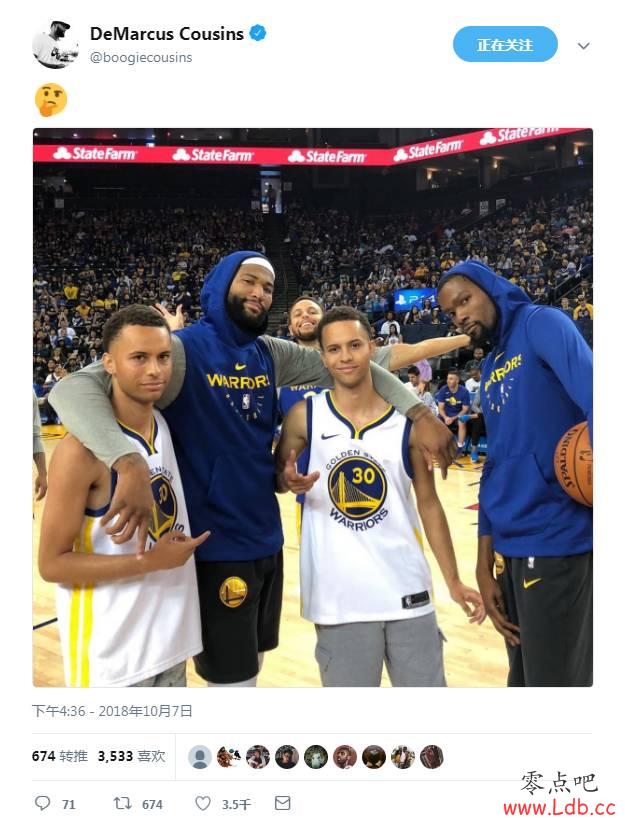Screen dimensions: 625x818
Task: Retweet this tweet
Action: point(123,803)
